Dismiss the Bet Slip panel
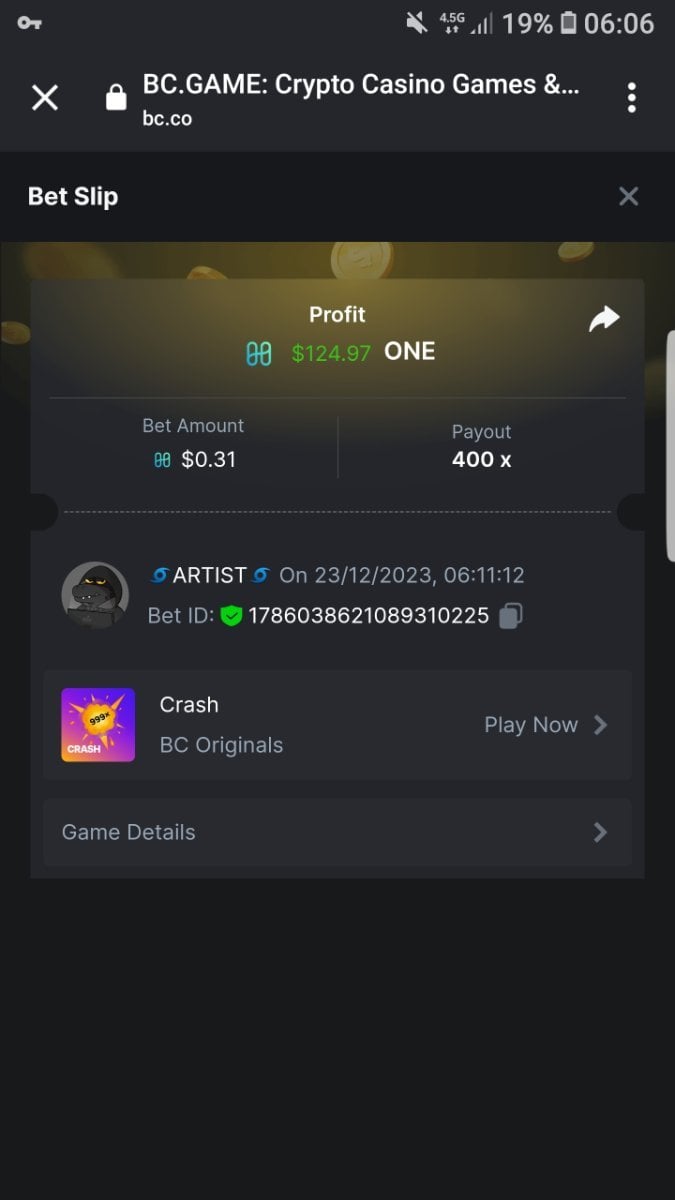 coord(628,196)
